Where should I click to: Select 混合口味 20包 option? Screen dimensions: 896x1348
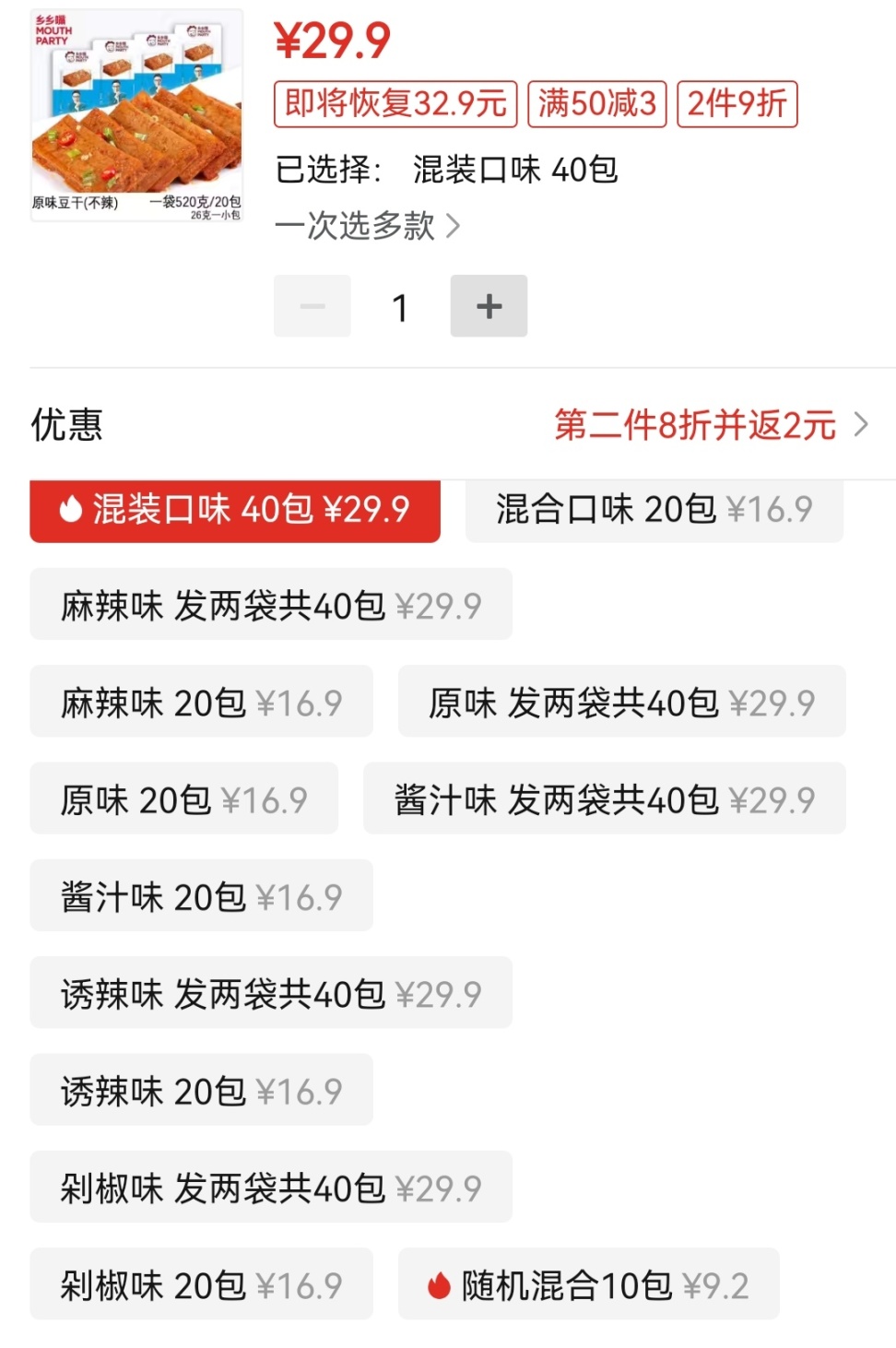[654, 509]
